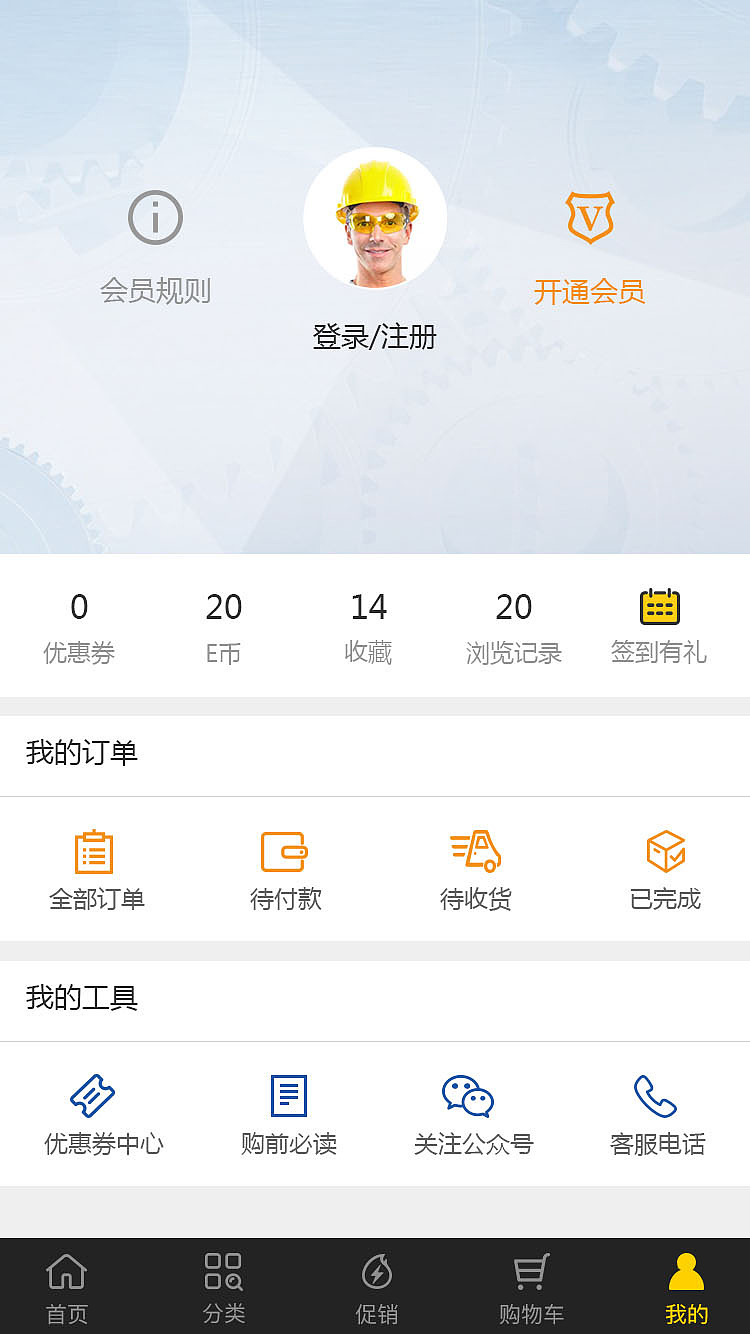Viewport: 750px width, 1334px height.
Task: Tap the 会员规则 info icon
Action: [x=154, y=217]
